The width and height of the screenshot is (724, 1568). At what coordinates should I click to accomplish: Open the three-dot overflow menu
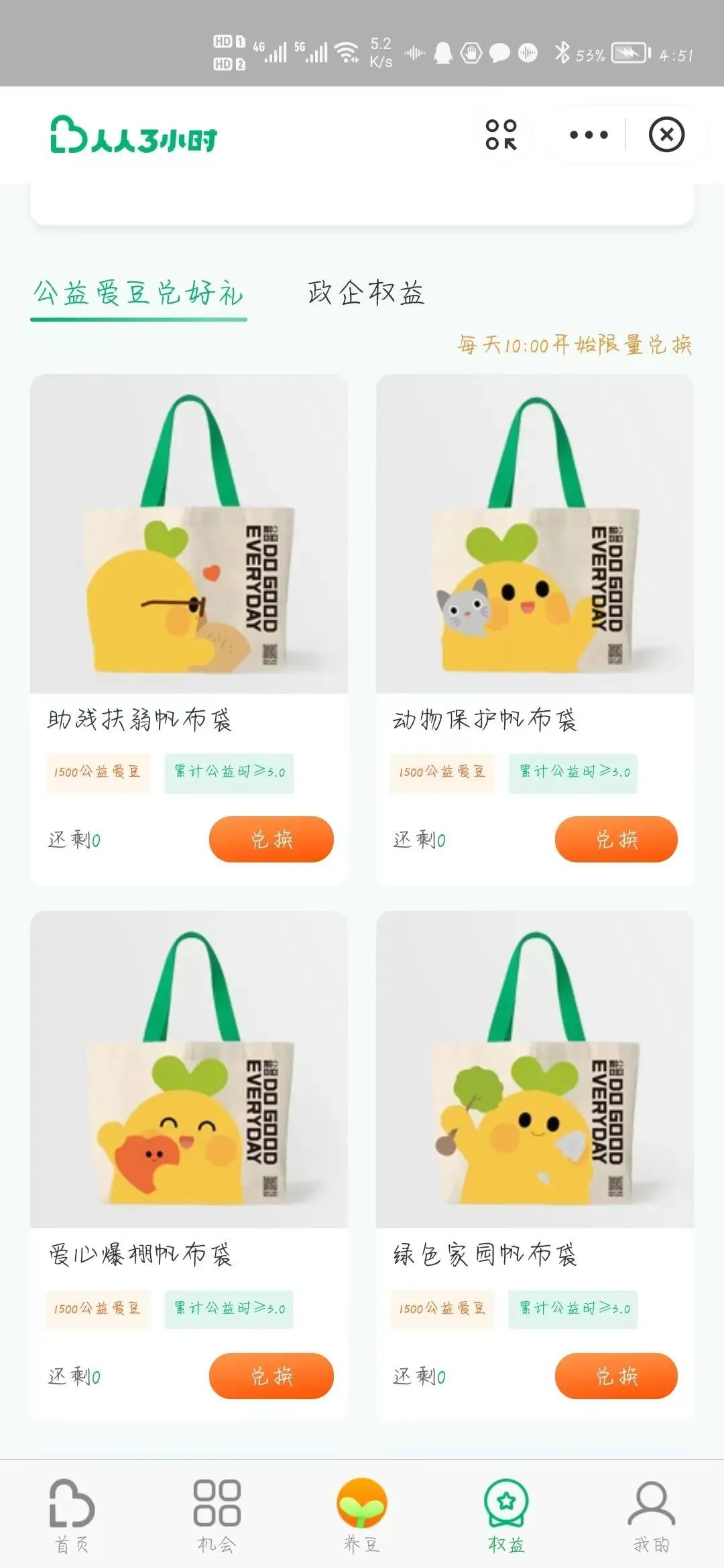pos(589,135)
